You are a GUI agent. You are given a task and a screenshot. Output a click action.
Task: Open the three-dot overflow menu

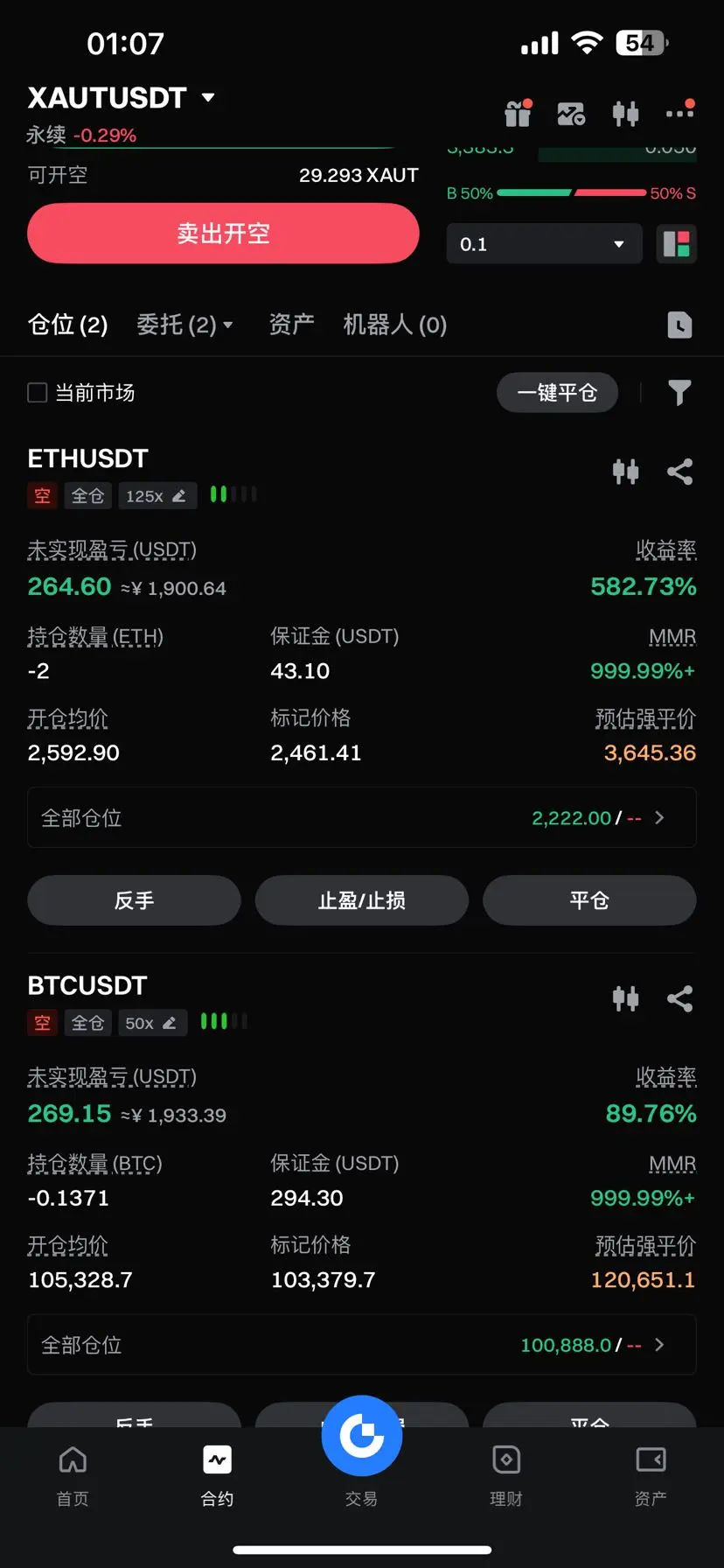(679, 113)
